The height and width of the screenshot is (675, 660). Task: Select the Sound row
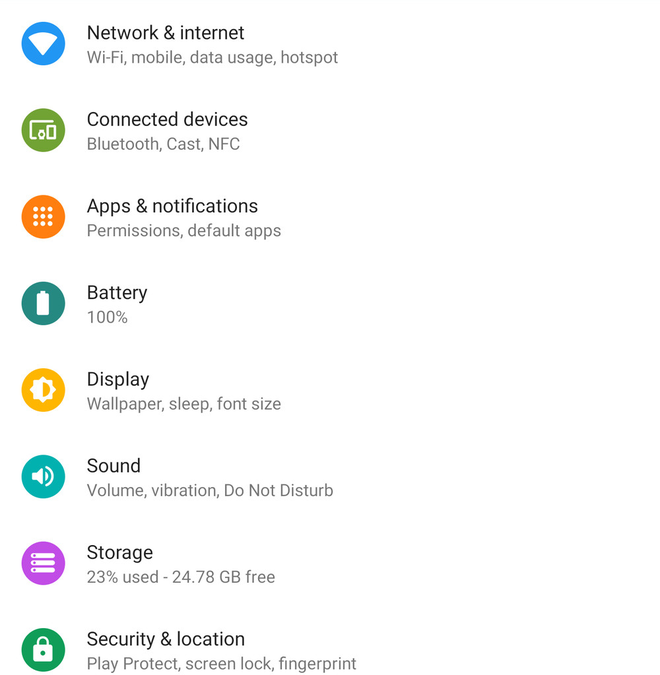tap(114, 477)
